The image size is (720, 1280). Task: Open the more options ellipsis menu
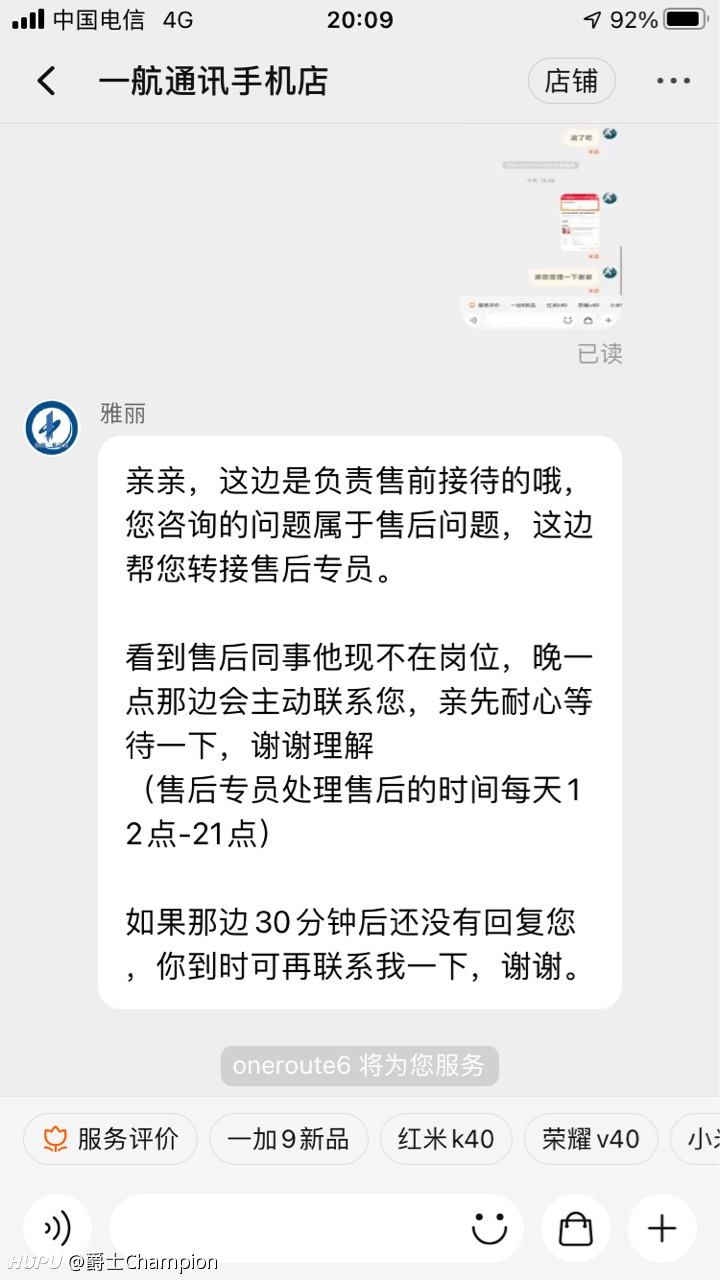point(673,80)
